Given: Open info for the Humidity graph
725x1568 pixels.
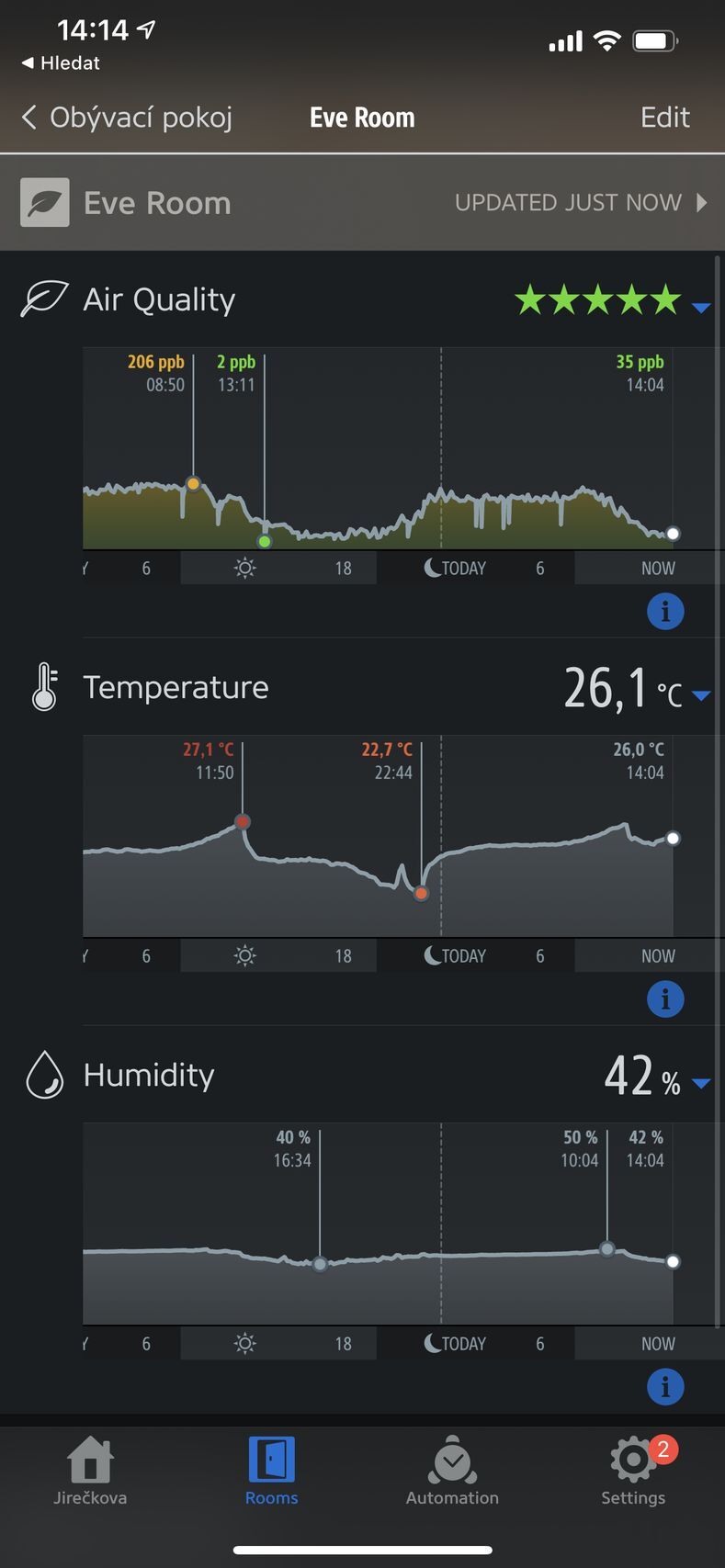Looking at the screenshot, I should coord(665,1386).
